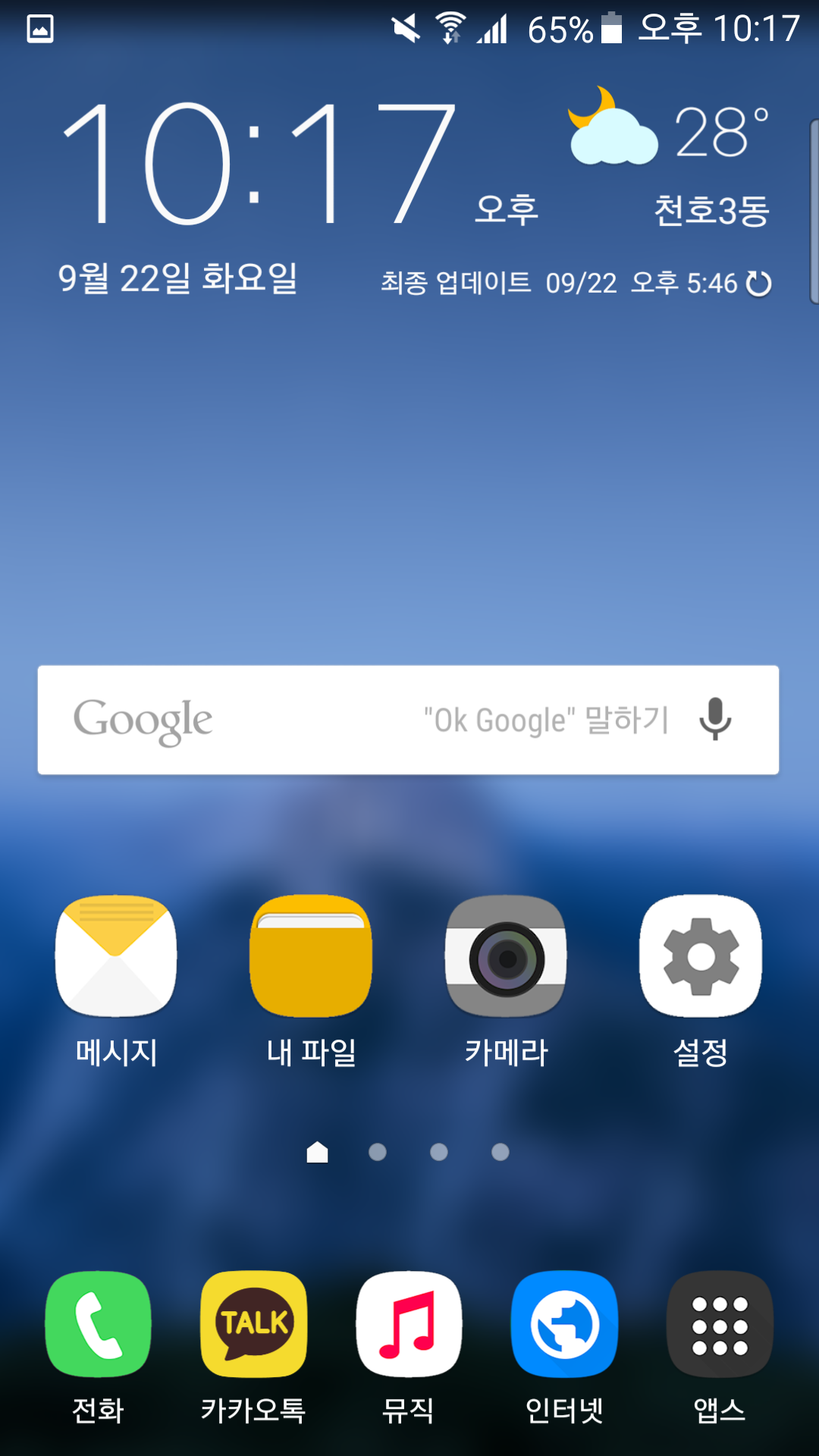Launch the 카메라 app
This screenshot has width=819, height=1456.
506,957
